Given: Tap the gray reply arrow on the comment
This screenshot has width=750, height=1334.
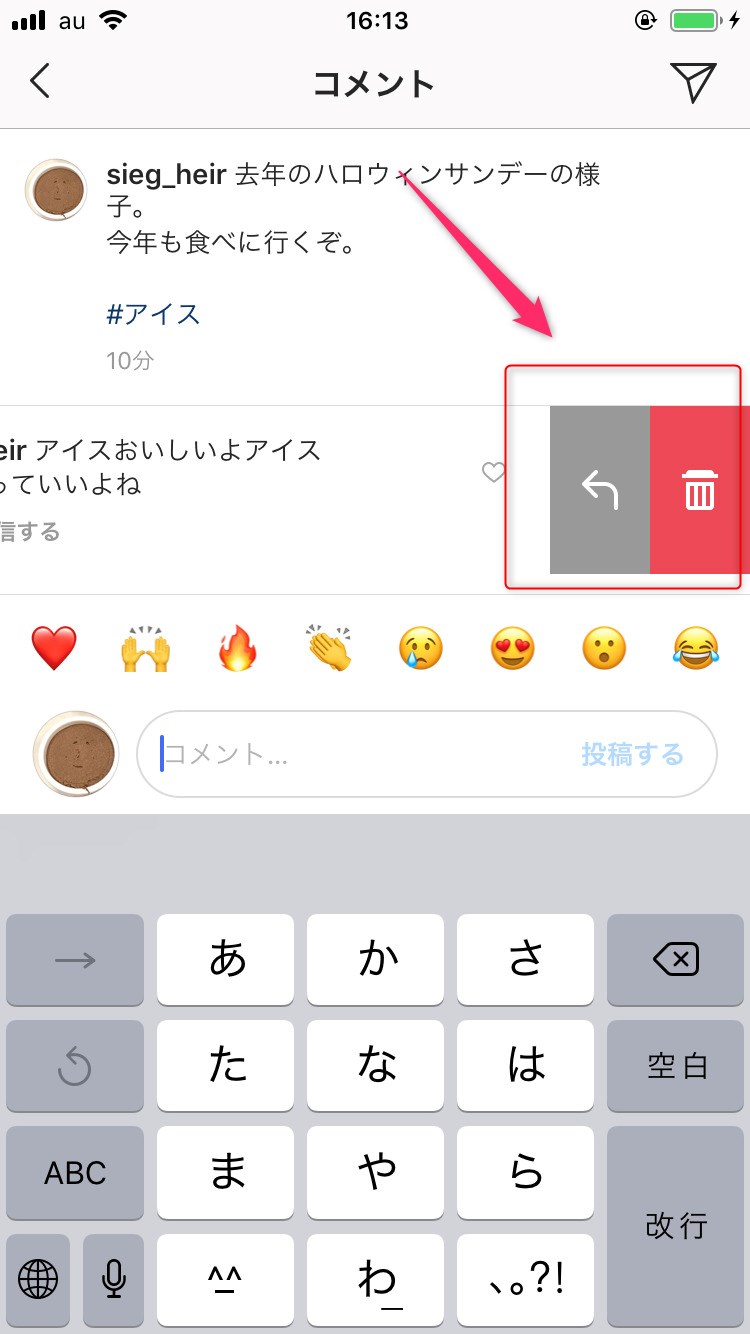Looking at the screenshot, I should tap(600, 490).
